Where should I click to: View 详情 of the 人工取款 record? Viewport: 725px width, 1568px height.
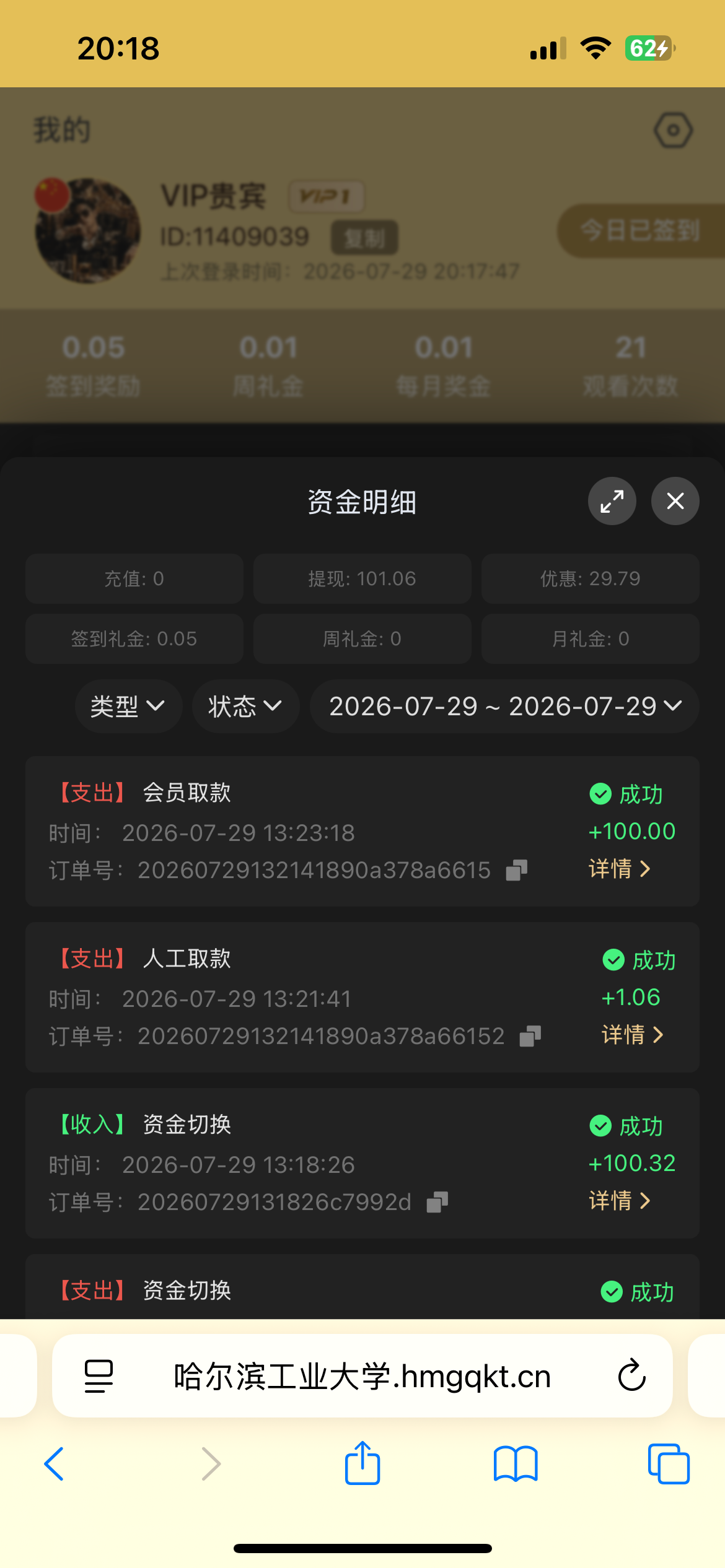633,1035
